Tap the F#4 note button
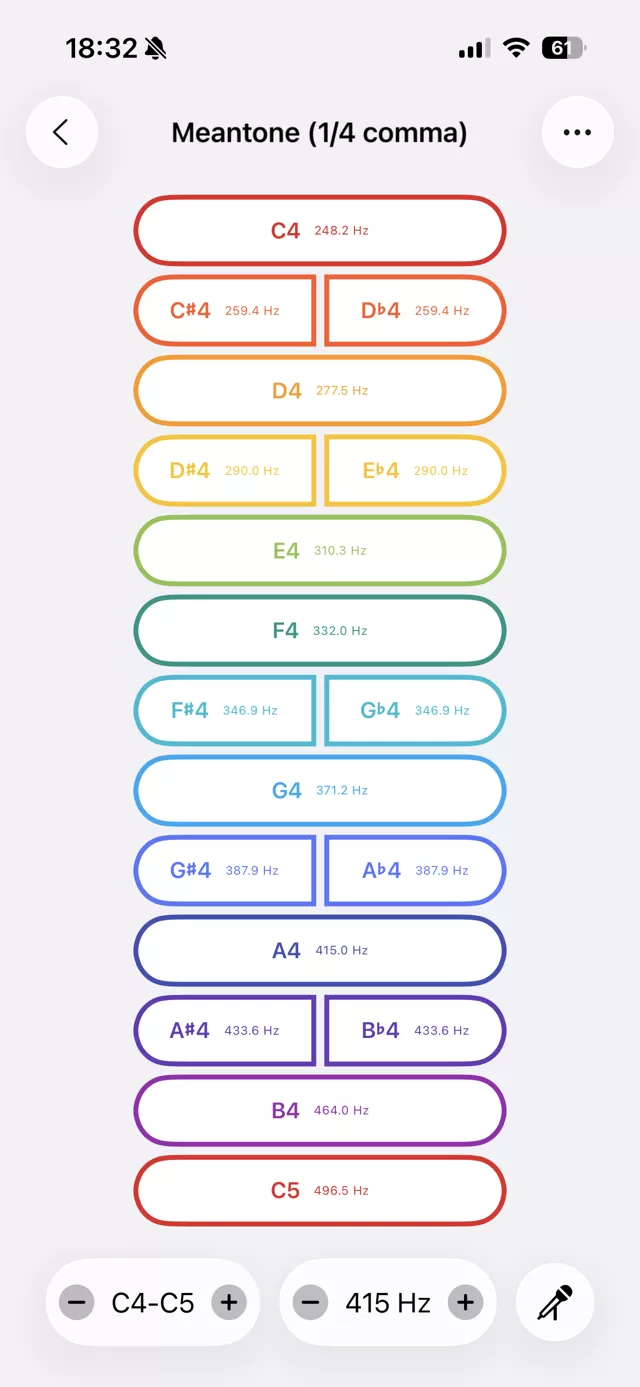This screenshot has height=1387, width=640. pos(225,710)
